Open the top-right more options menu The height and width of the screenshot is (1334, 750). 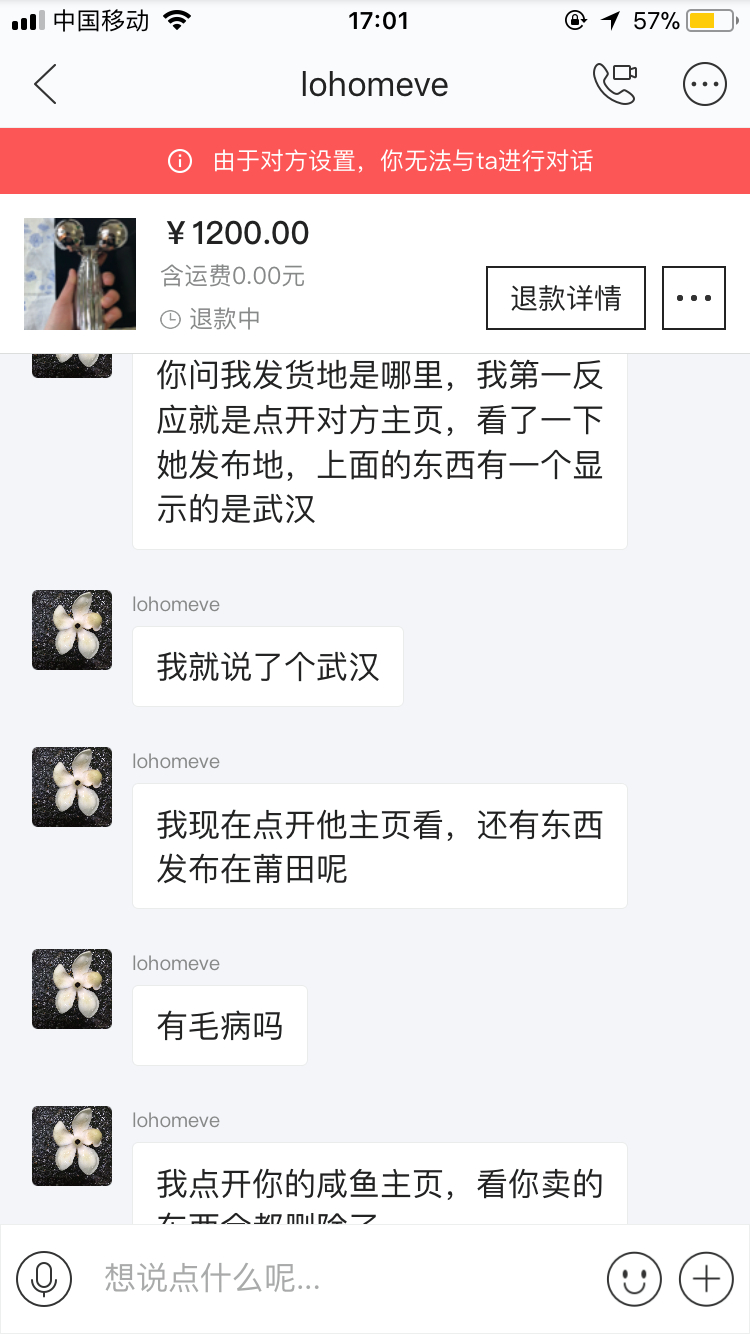(x=704, y=85)
